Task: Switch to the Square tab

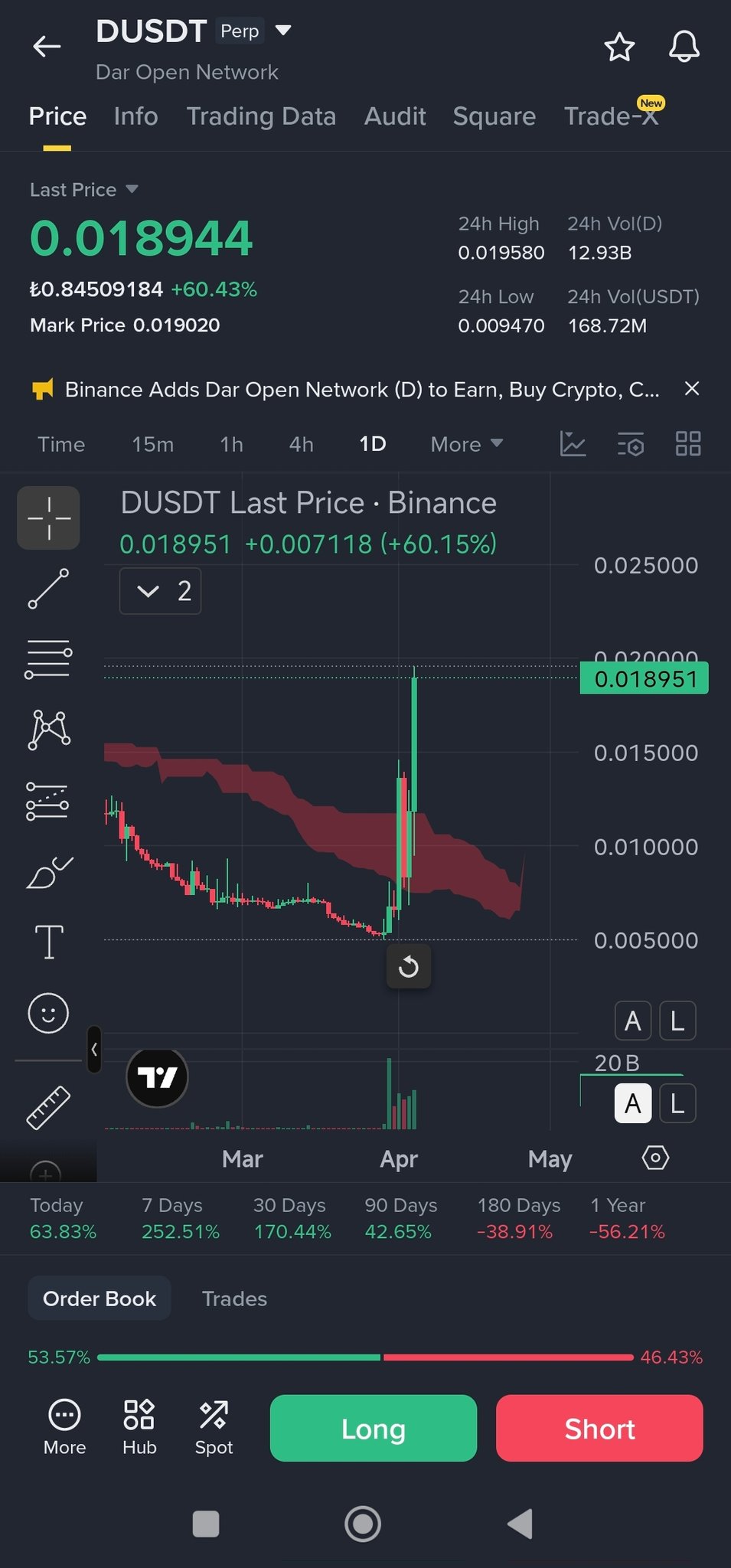Action: pyautogui.click(x=494, y=116)
